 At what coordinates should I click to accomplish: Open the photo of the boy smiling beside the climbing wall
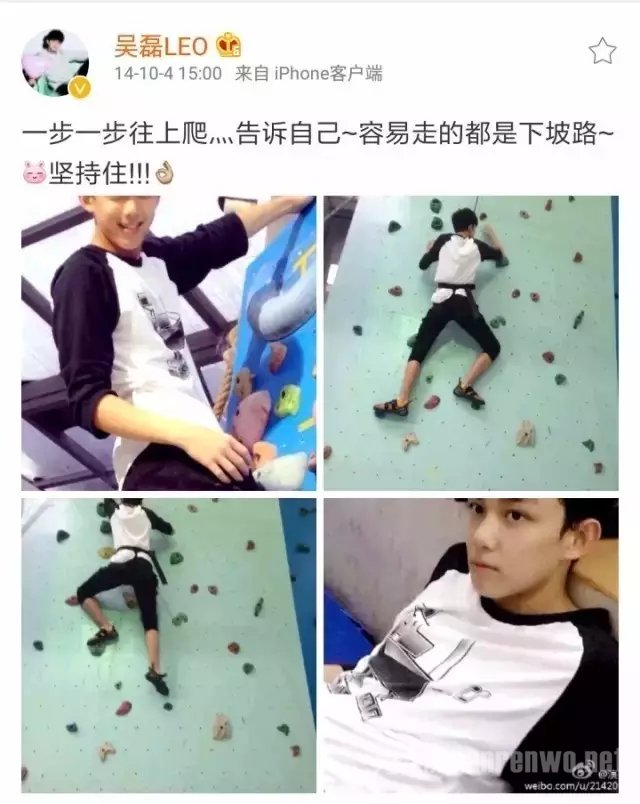point(169,342)
